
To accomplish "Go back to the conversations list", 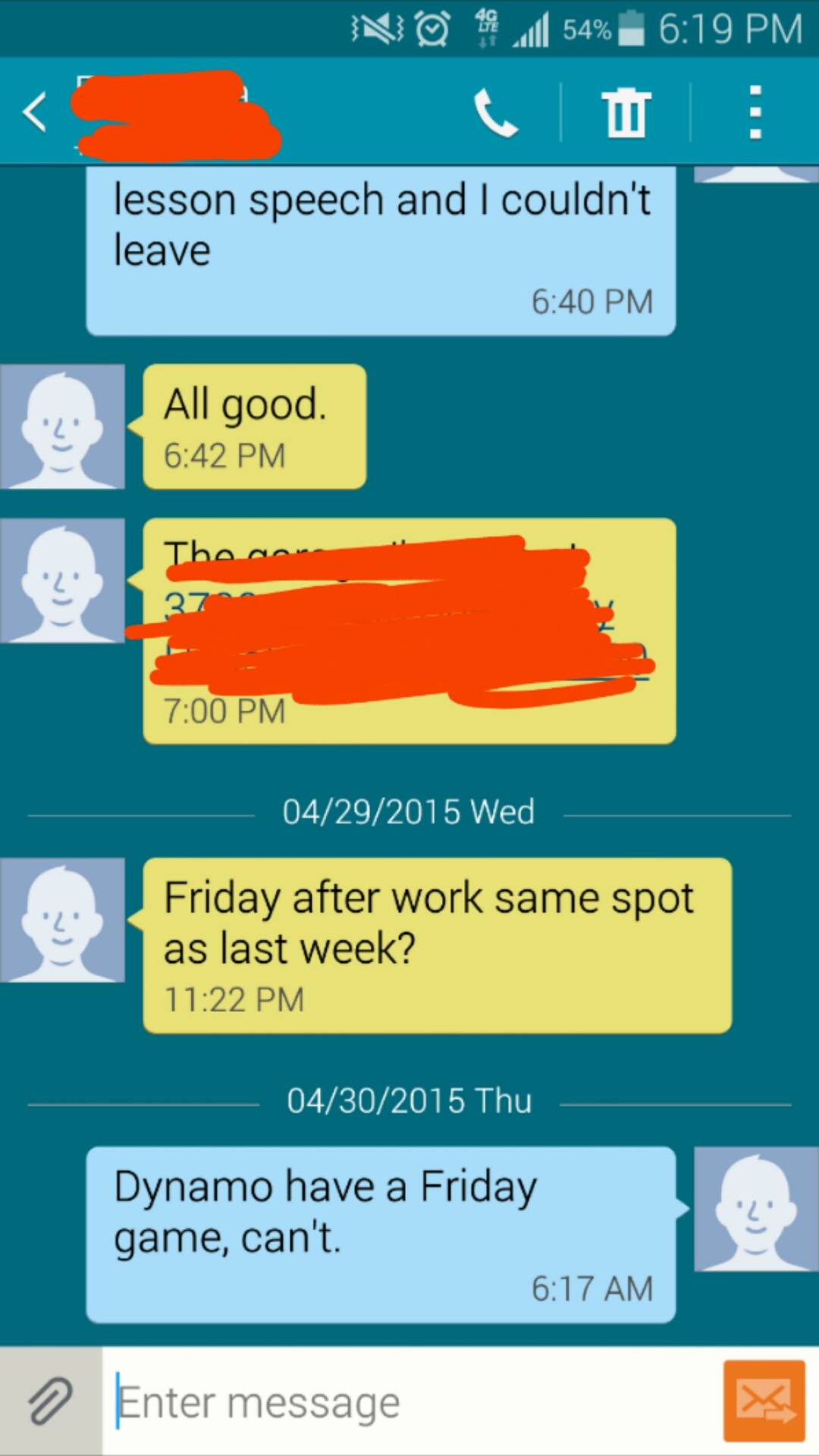I will [x=35, y=112].
